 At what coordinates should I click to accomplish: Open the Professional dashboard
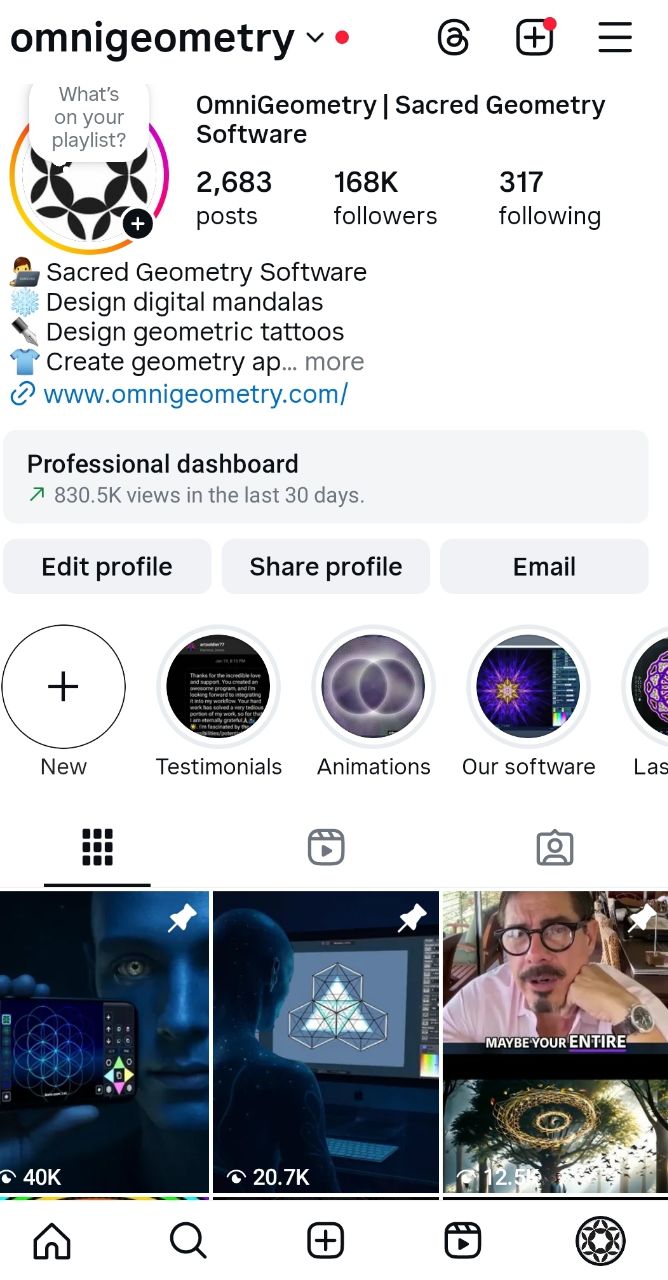click(x=326, y=477)
